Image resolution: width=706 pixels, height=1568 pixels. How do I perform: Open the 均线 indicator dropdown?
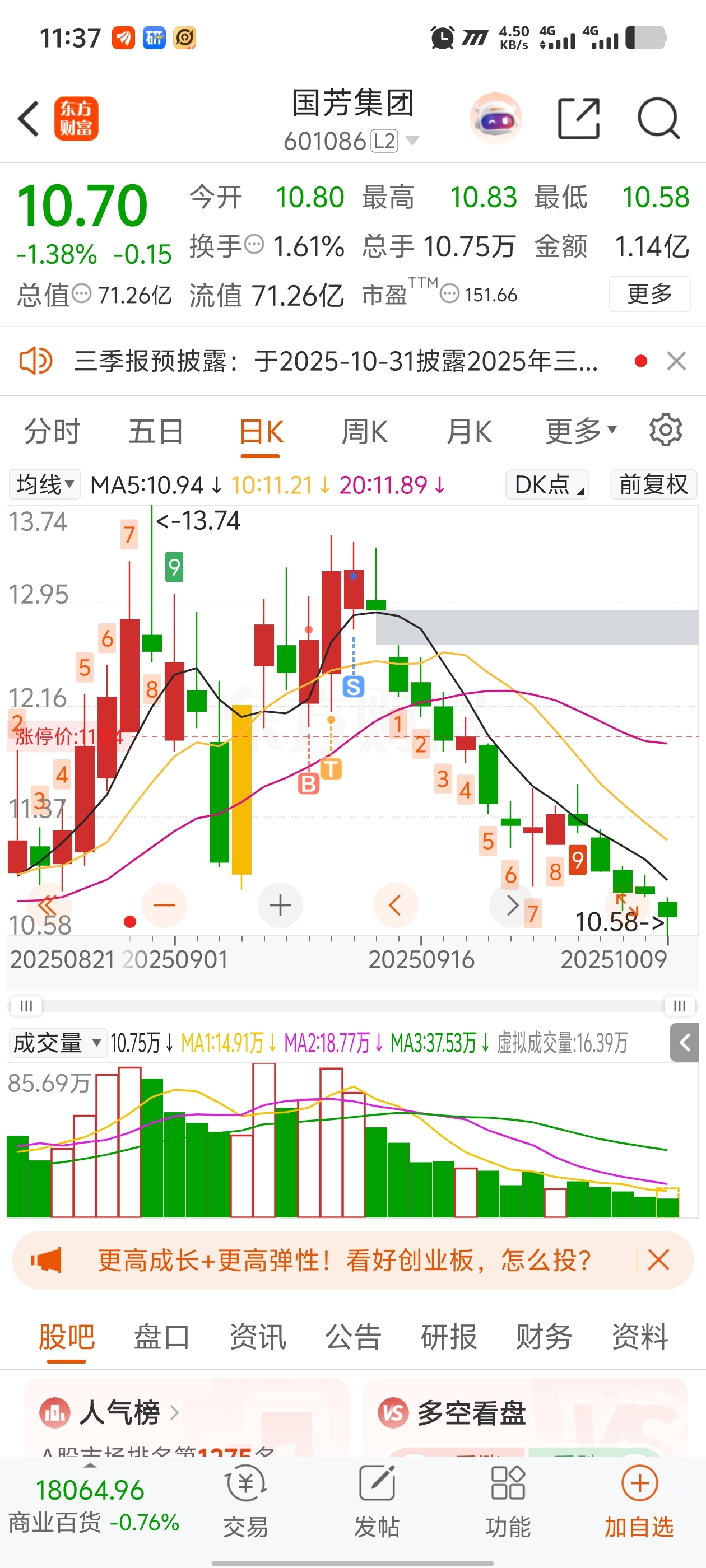(x=44, y=484)
